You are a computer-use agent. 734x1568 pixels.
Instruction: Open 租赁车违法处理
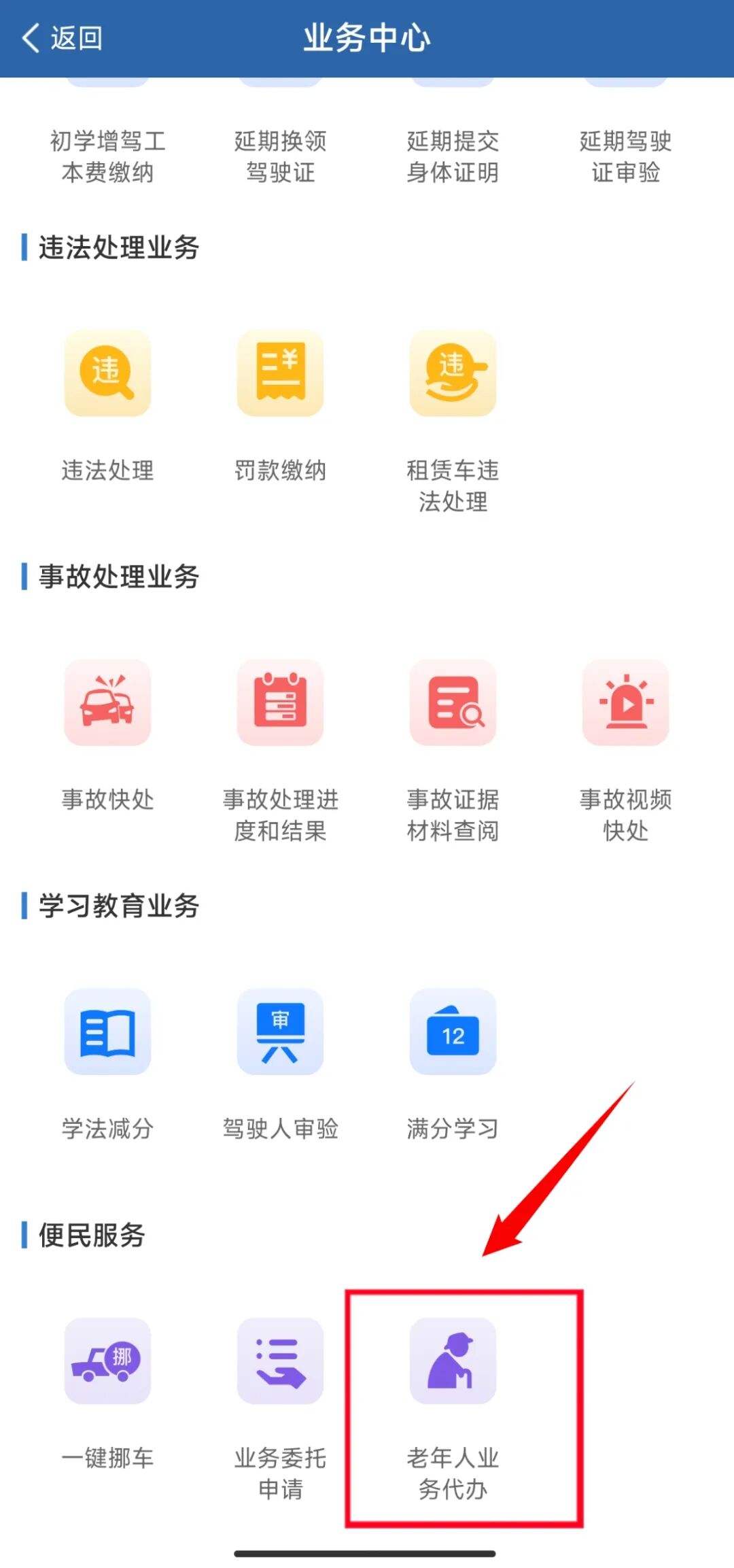pos(453,373)
